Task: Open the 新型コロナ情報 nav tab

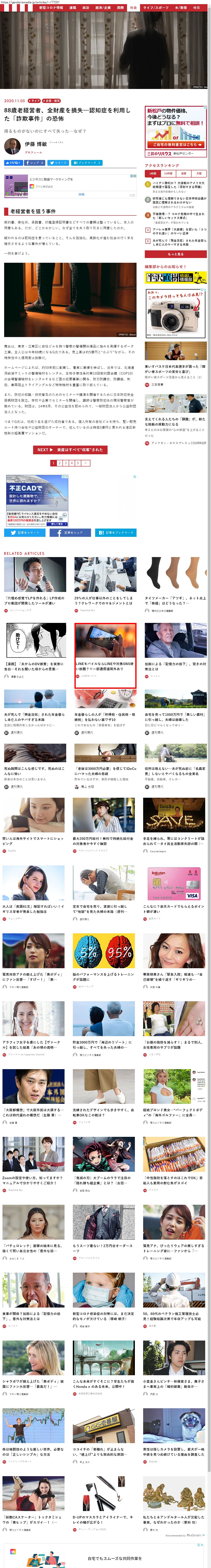Action: (x=51, y=8)
